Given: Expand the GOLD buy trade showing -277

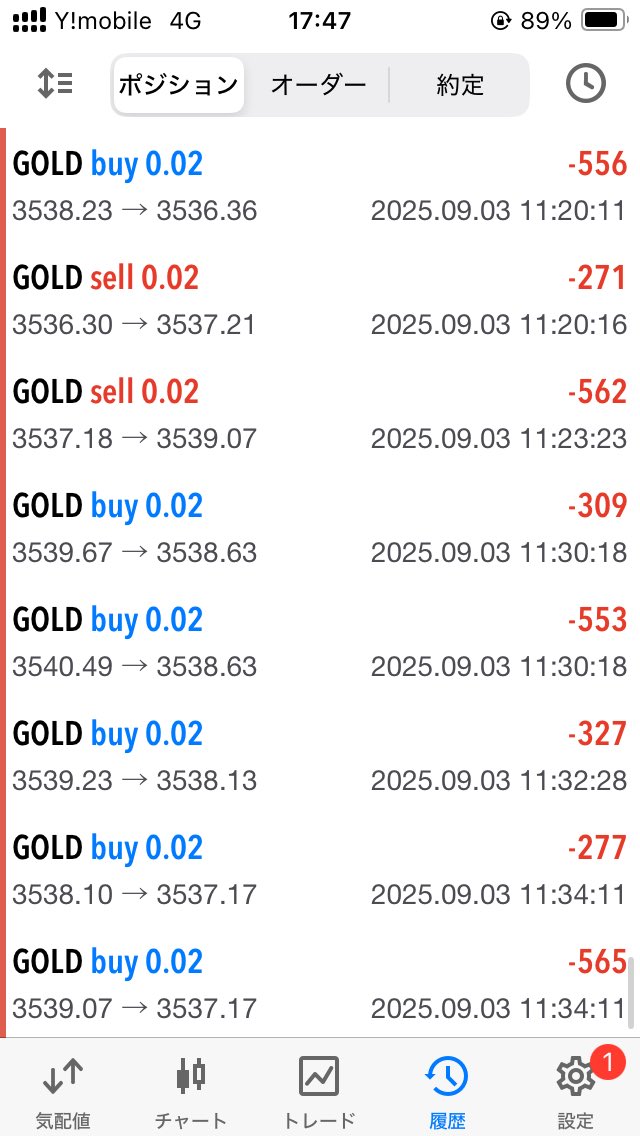Looking at the screenshot, I should pyautogui.click(x=320, y=869).
